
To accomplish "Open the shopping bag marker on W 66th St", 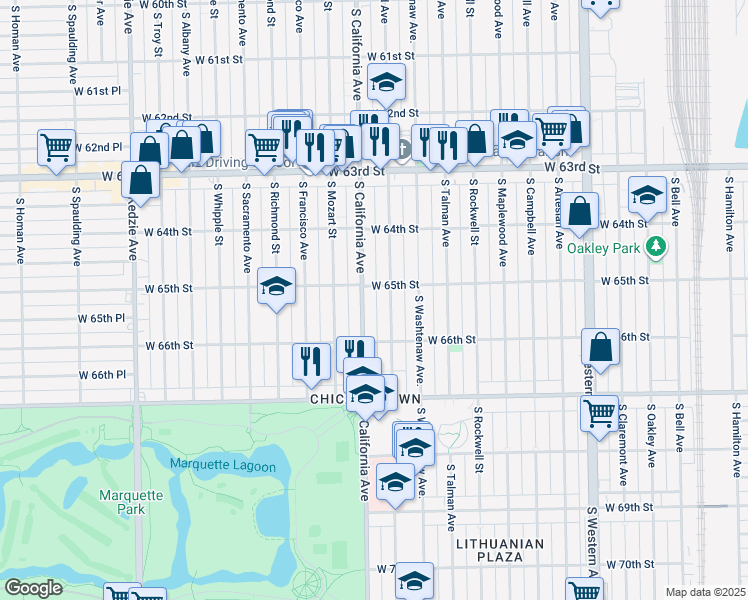I will [x=600, y=347].
